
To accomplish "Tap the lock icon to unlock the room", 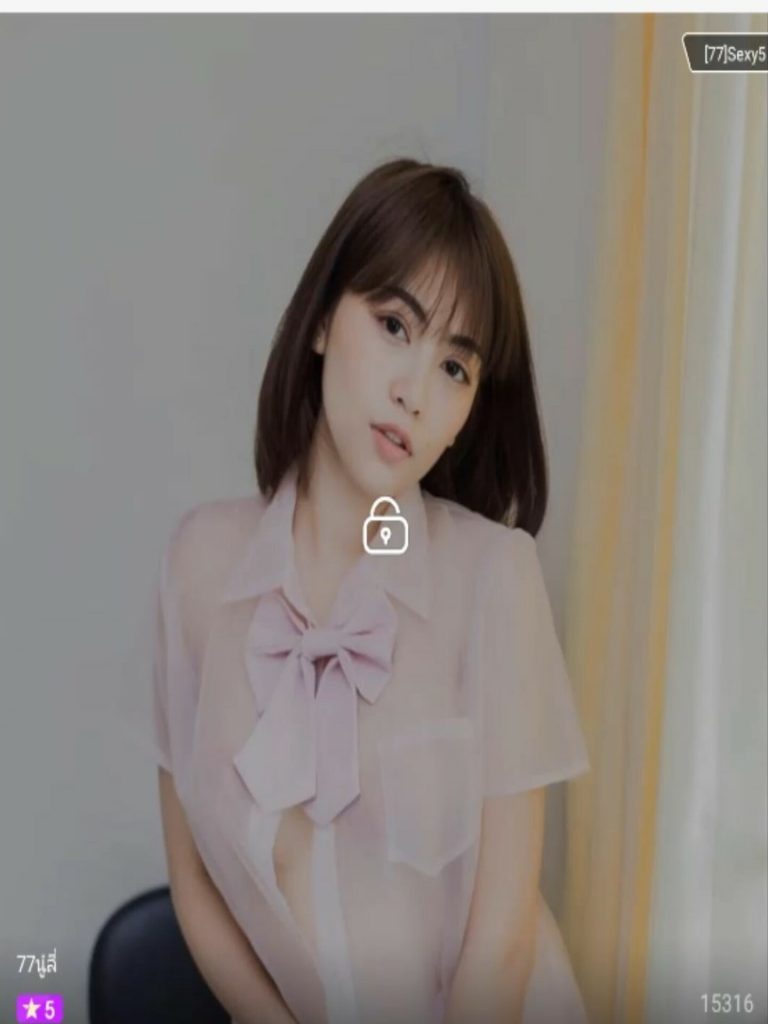I will point(385,527).
